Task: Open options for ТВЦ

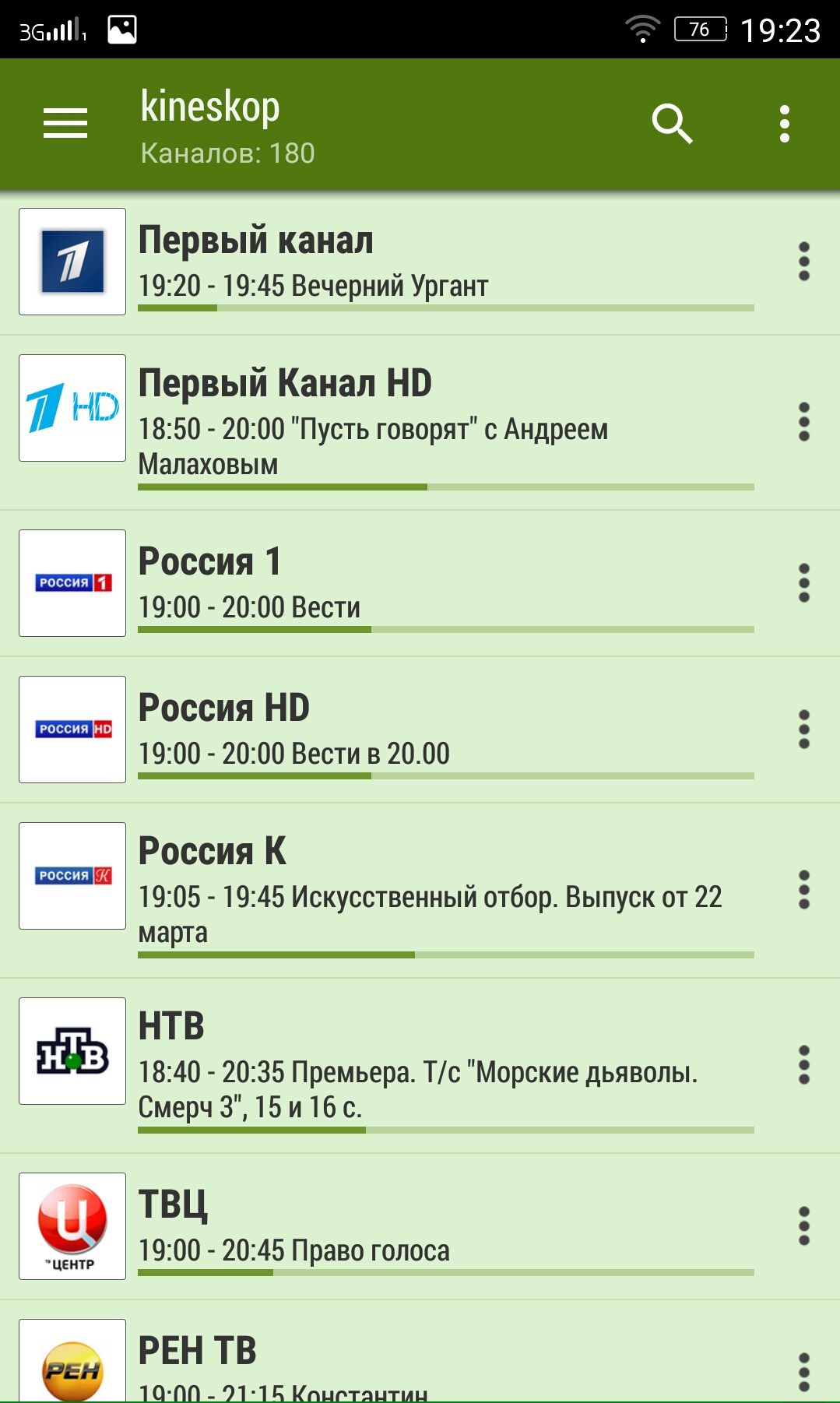Action: (x=804, y=1226)
